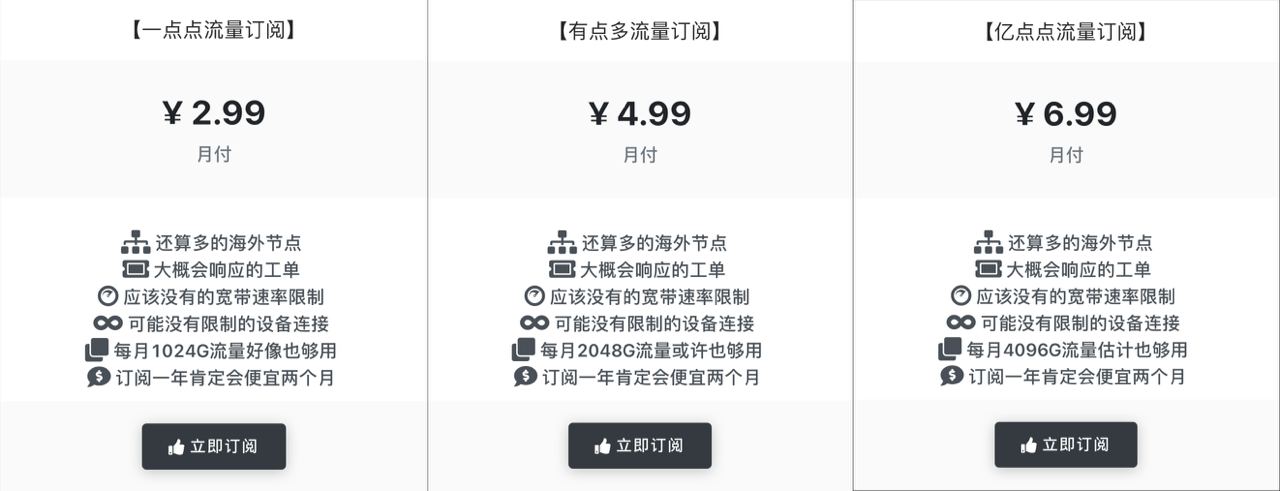Viewport: 1280px width, 491px height.
Task: Subscribe to the ¥2.99 一点点流量订阅 plan
Action: 213,446
